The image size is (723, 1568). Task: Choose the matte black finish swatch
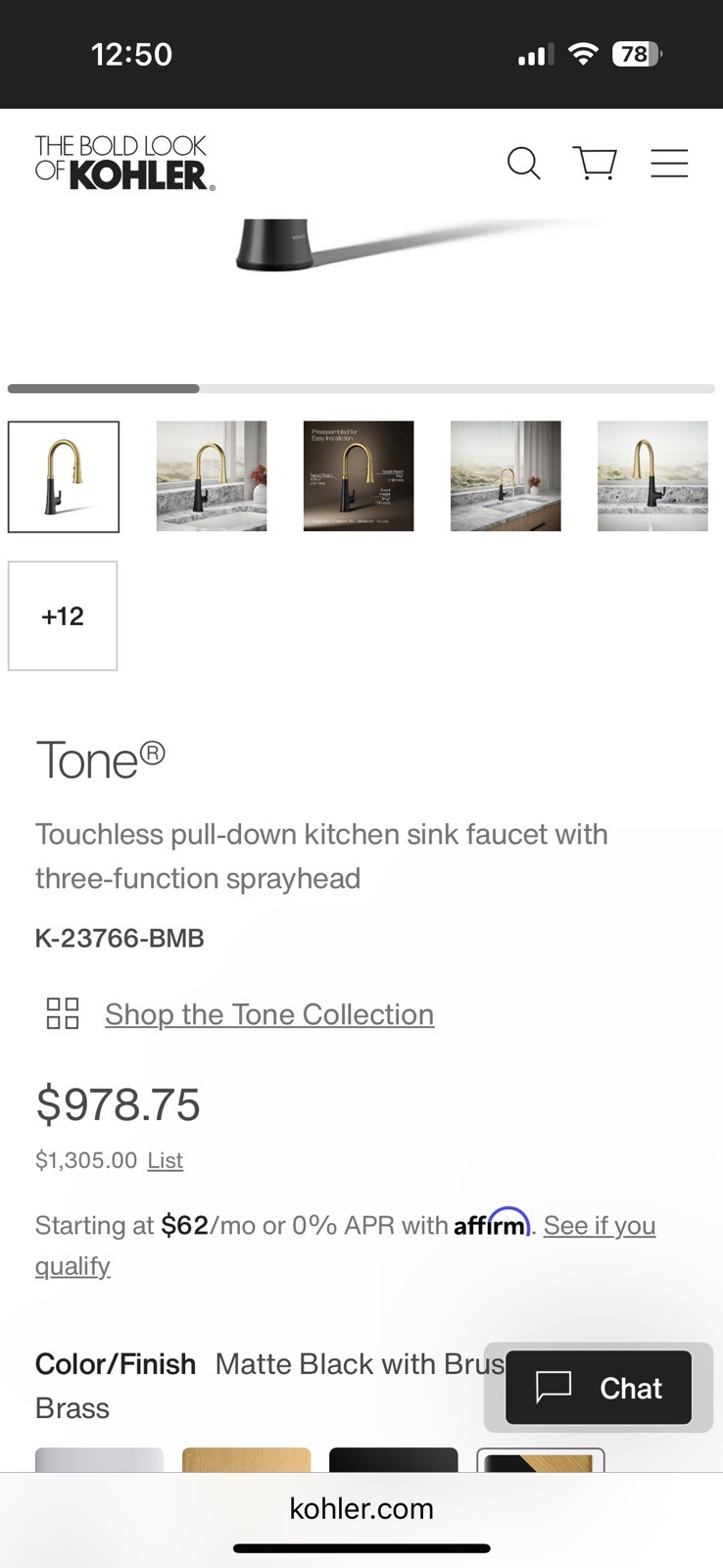(393, 1459)
